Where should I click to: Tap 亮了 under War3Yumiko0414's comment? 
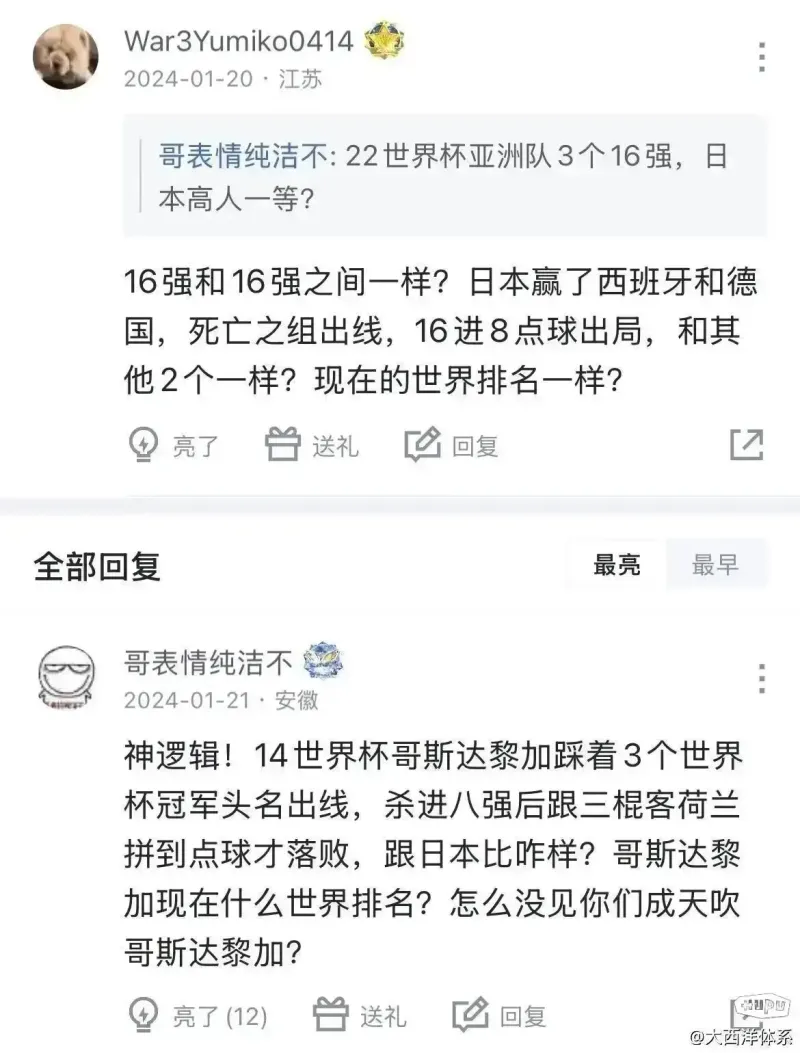point(174,445)
